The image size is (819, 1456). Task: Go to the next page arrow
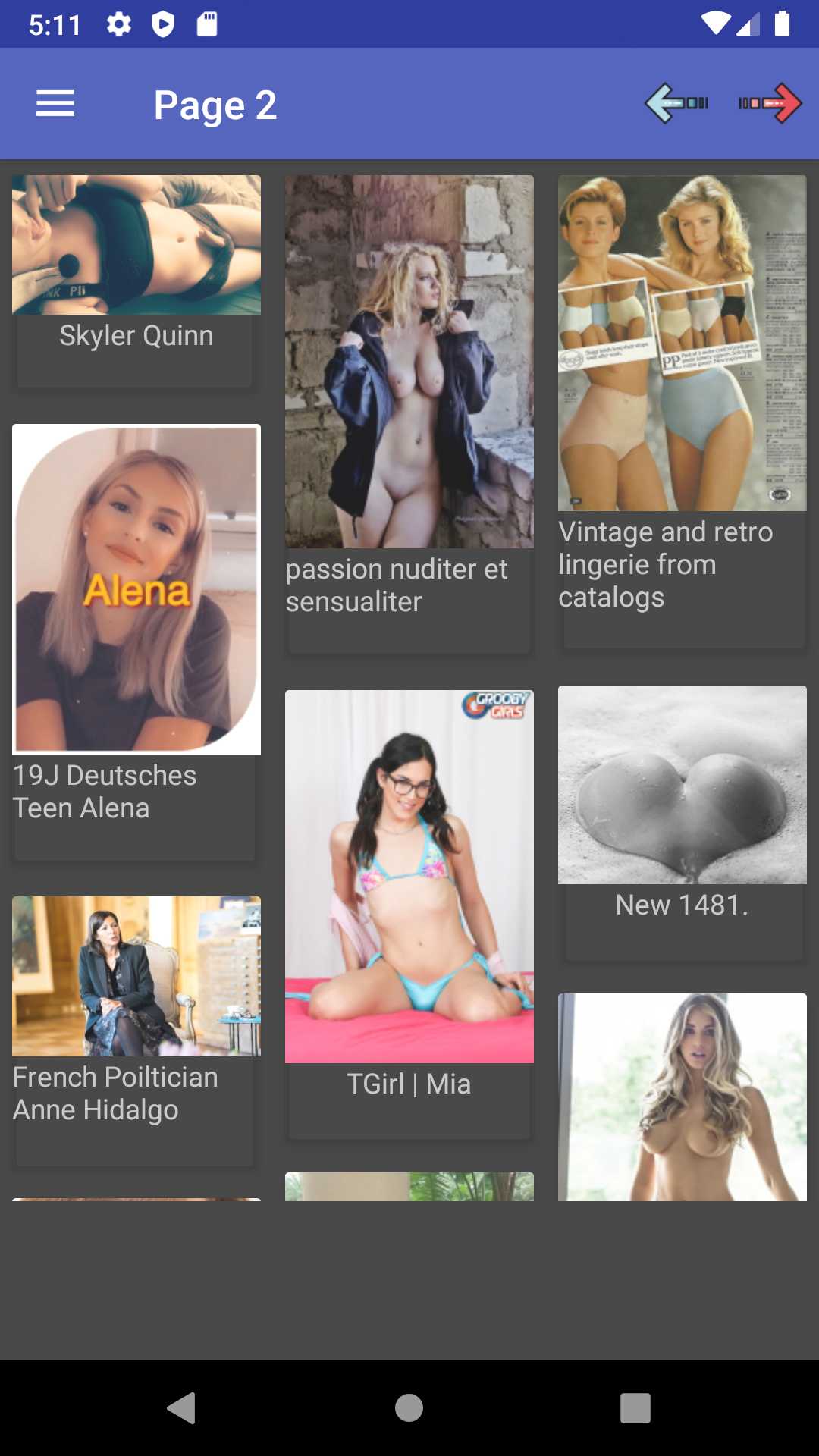click(x=770, y=103)
